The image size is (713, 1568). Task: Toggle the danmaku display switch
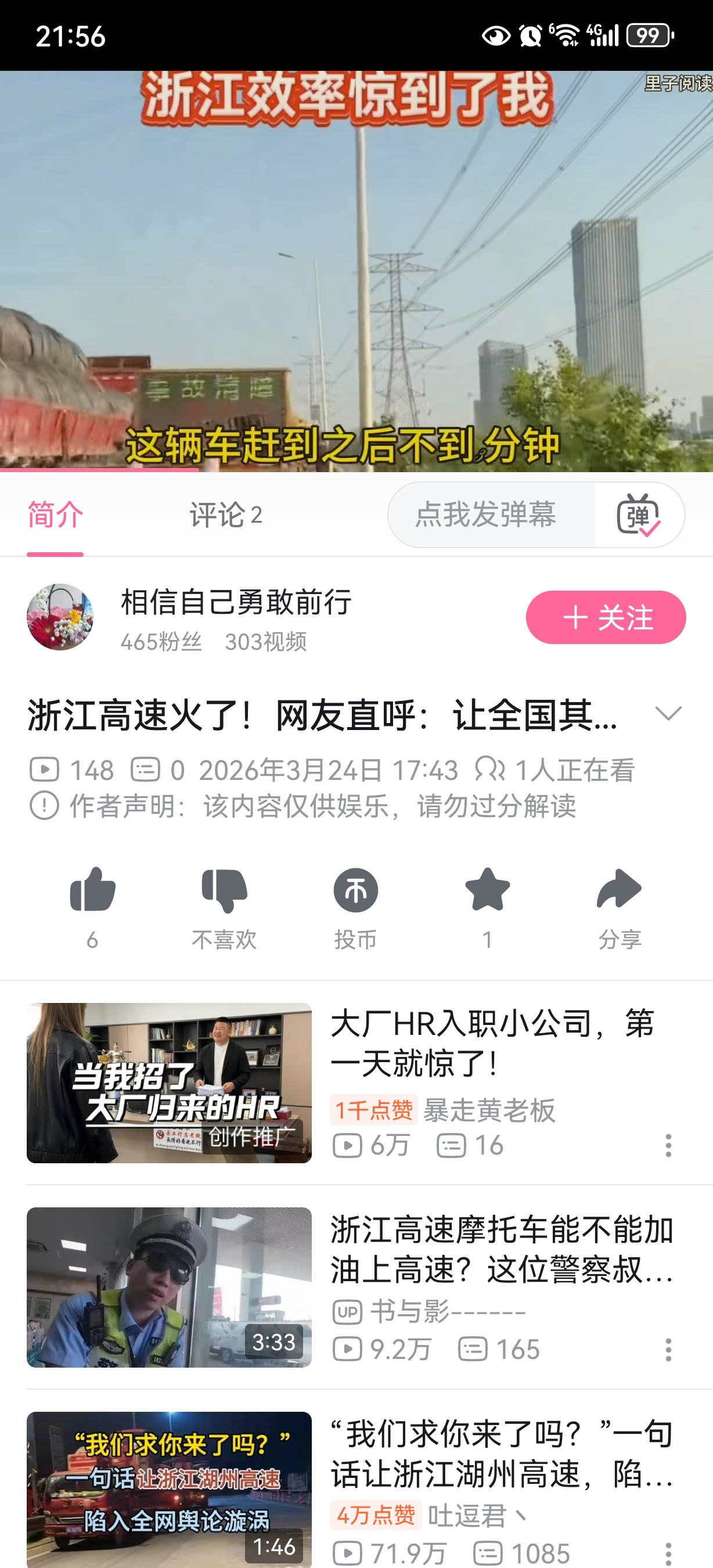(638, 516)
